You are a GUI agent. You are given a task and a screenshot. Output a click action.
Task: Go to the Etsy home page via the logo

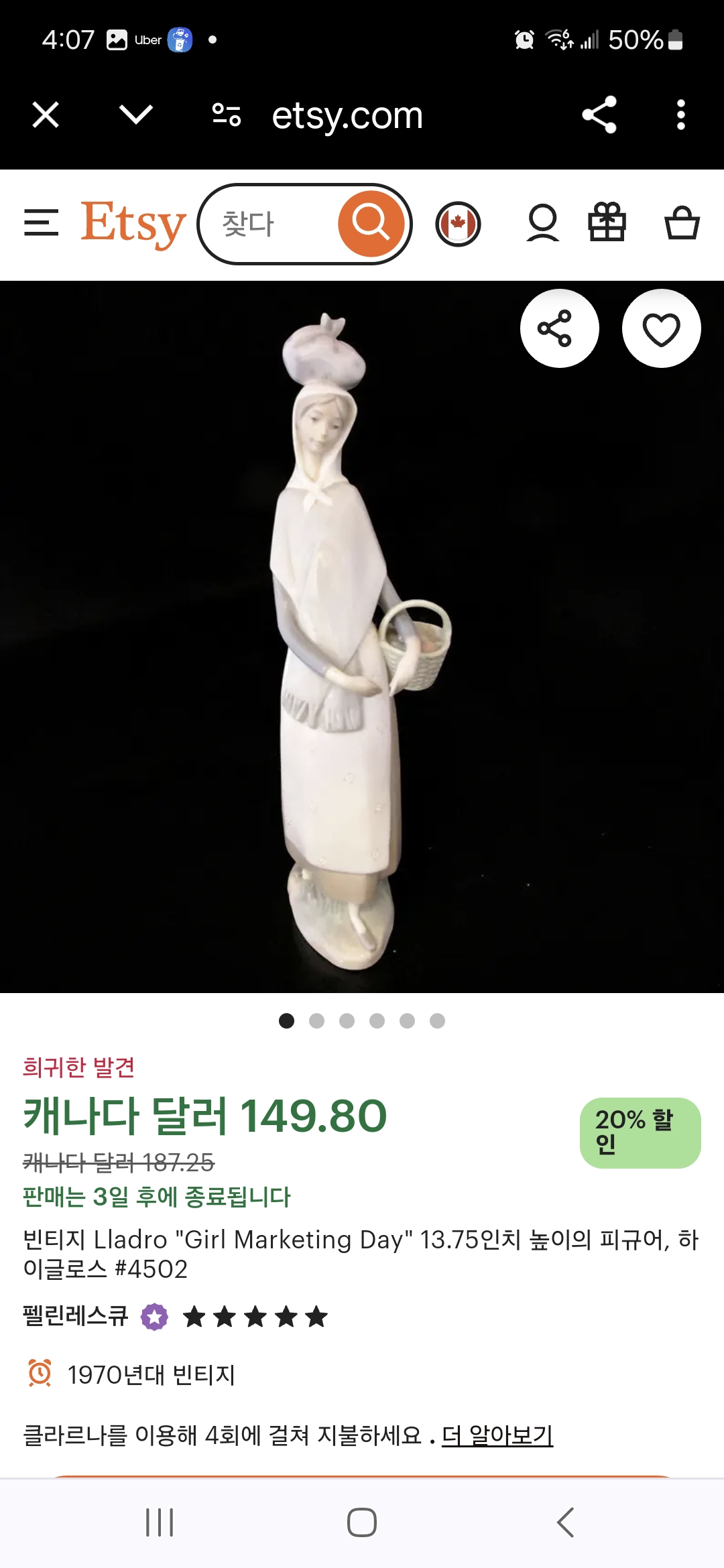pyautogui.click(x=133, y=223)
